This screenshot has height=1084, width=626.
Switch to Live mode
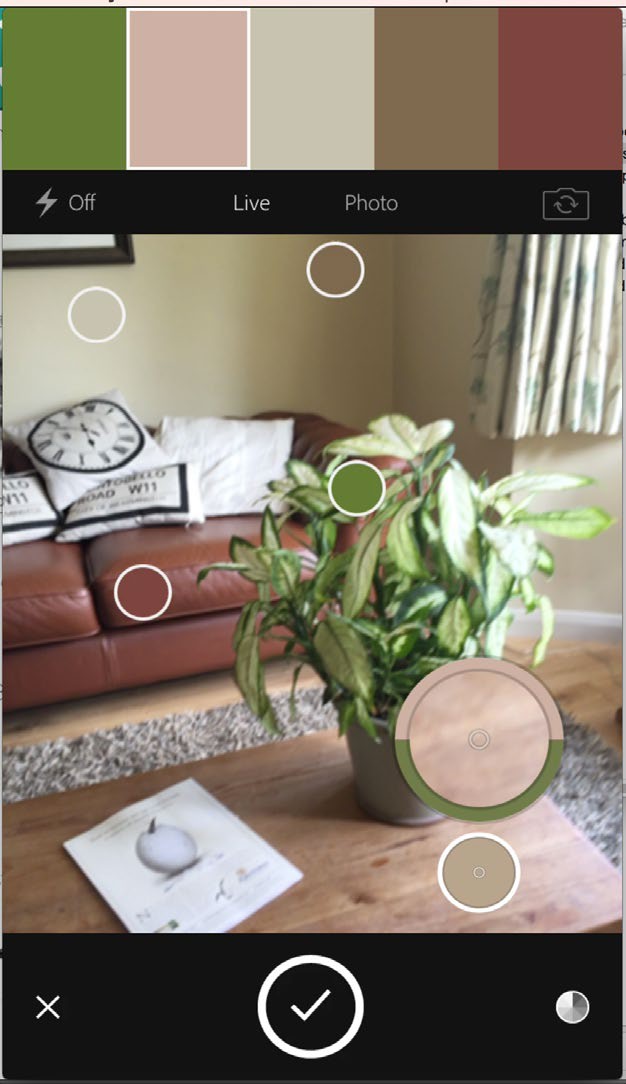251,203
